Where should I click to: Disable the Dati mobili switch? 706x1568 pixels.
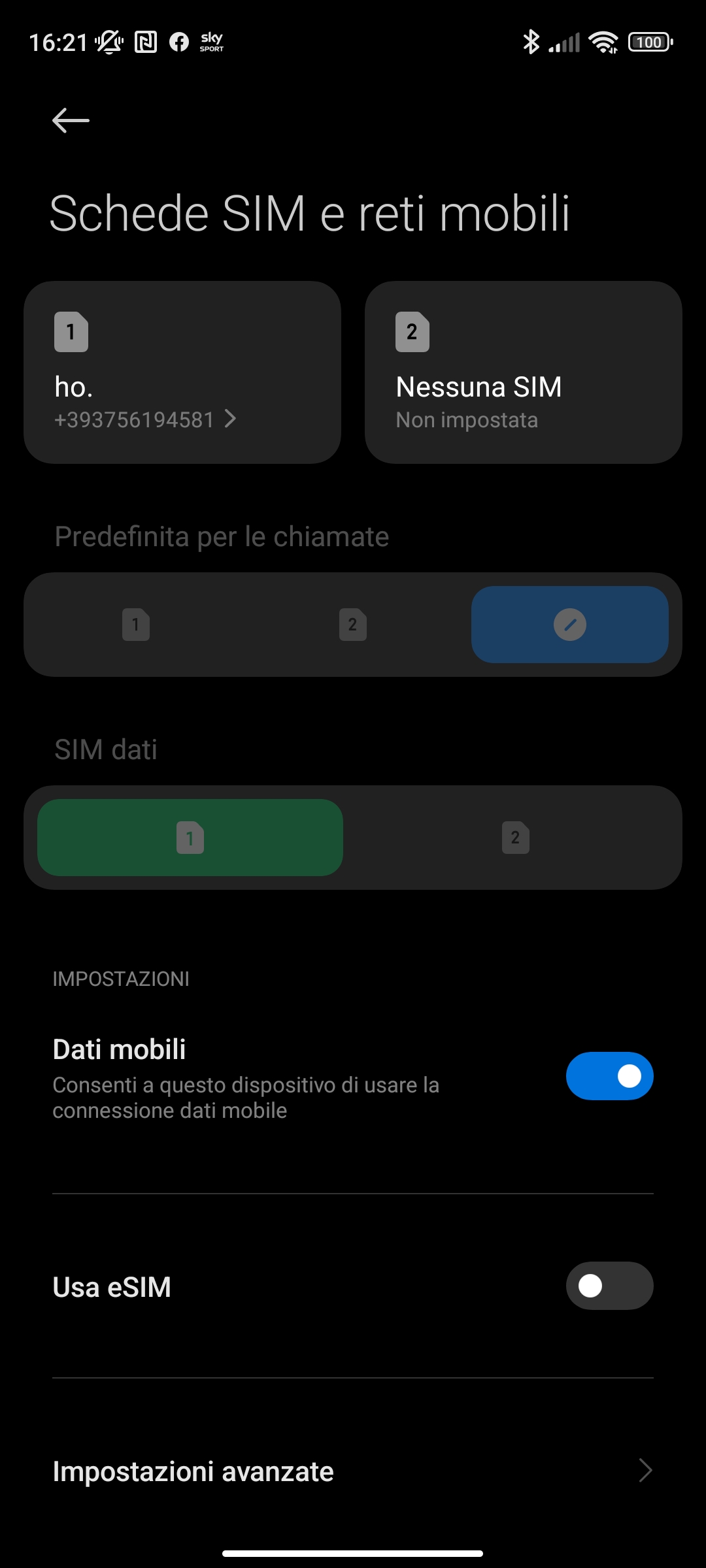[x=609, y=1076]
